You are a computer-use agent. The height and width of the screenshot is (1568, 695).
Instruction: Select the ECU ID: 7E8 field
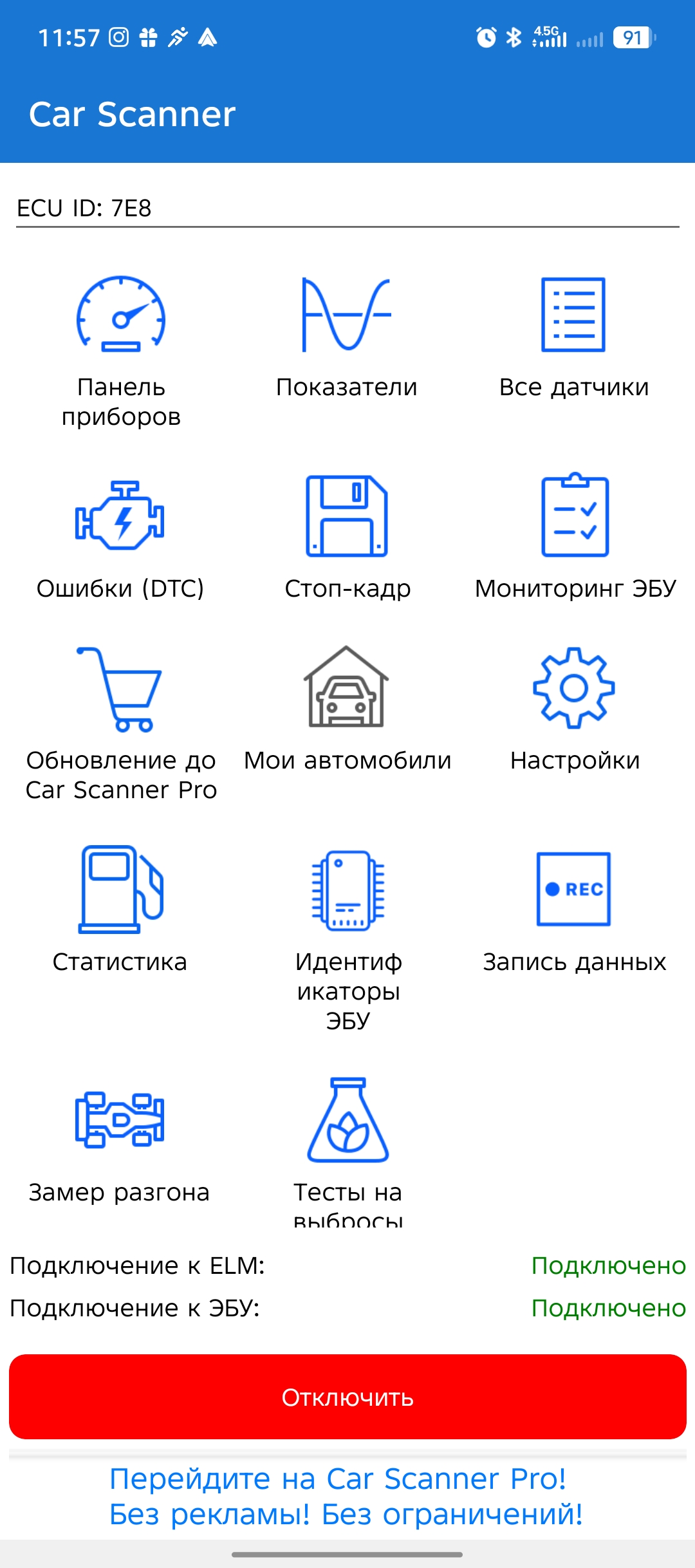pyautogui.click(x=347, y=209)
